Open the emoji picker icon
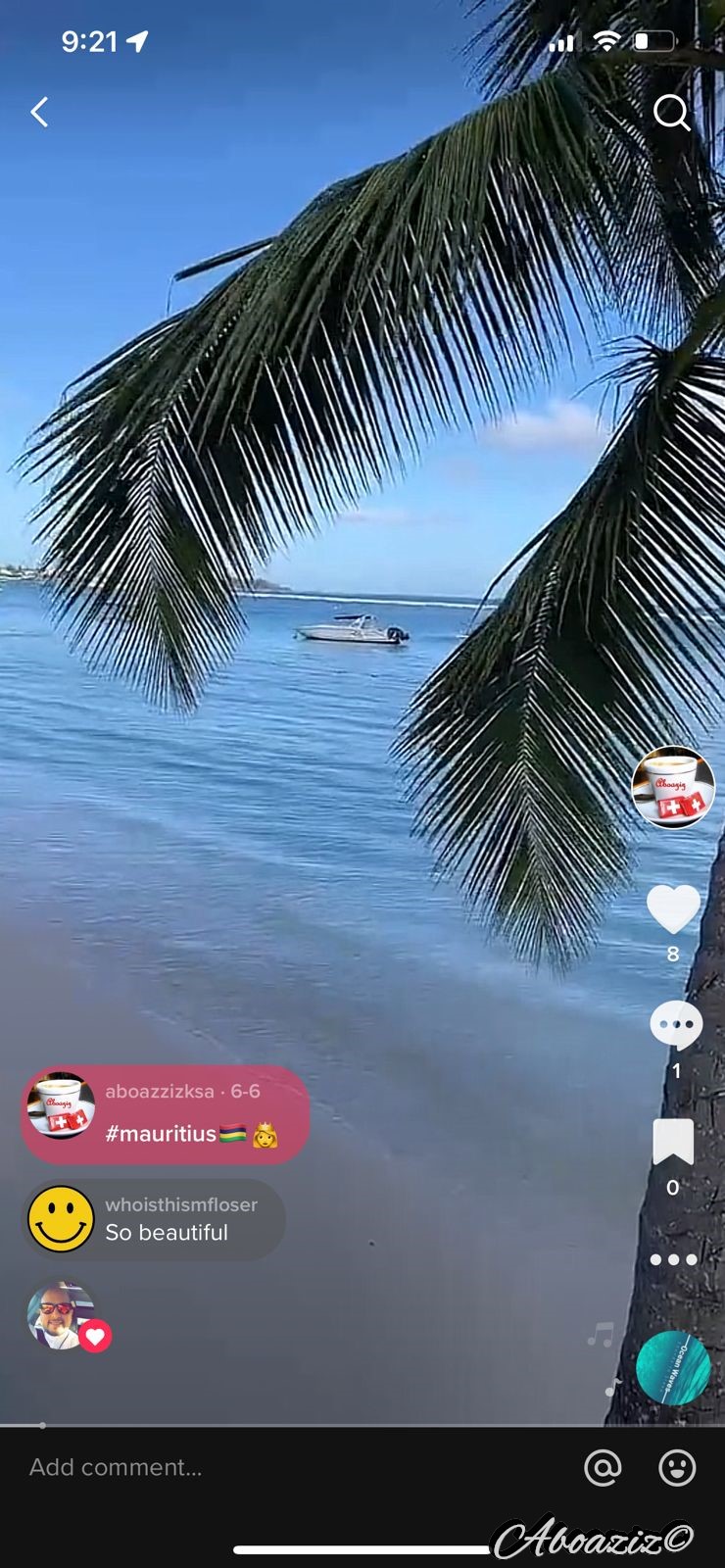The height and width of the screenshot is (1568, 725). [677, 1467]
